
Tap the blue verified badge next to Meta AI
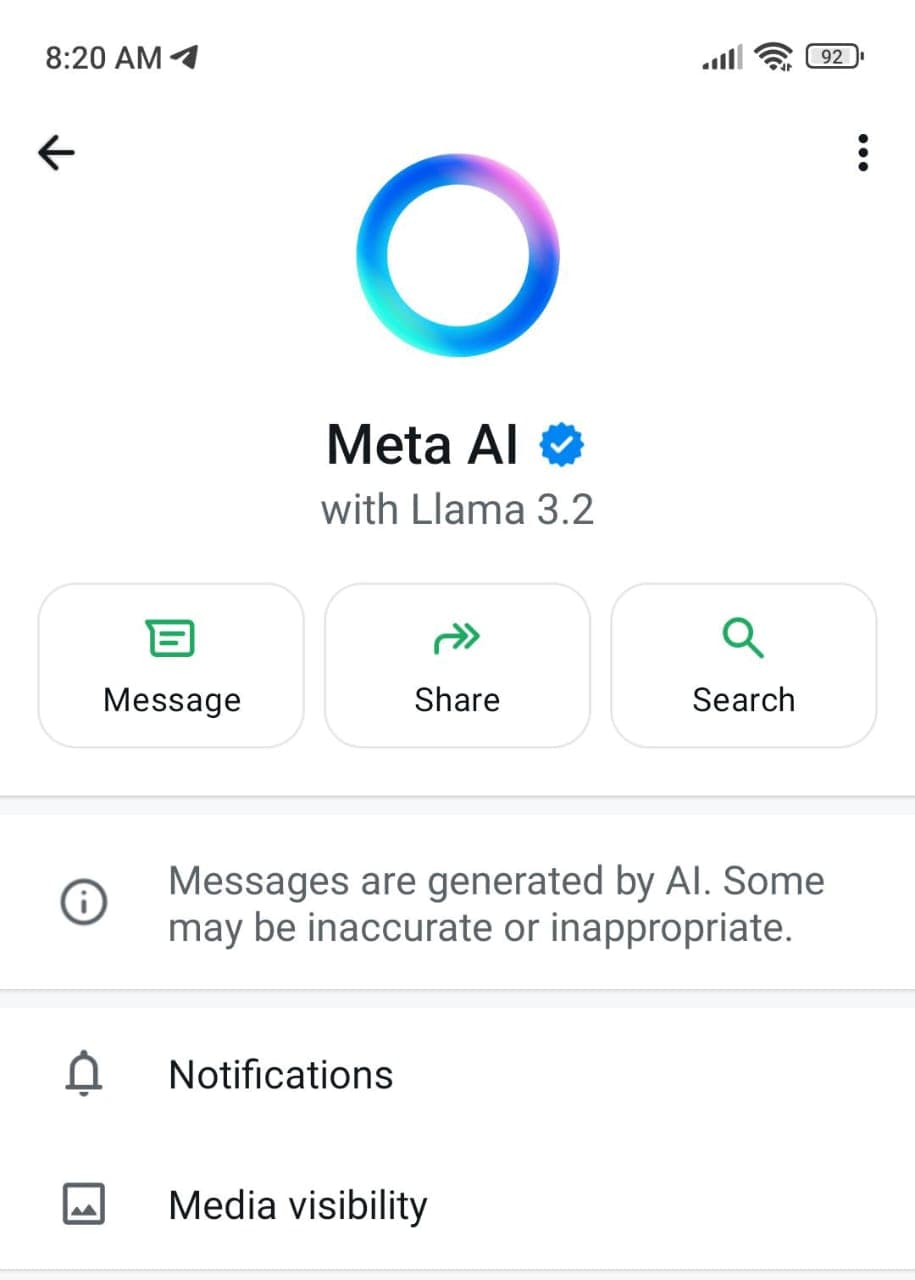click(x=562, y=443)
